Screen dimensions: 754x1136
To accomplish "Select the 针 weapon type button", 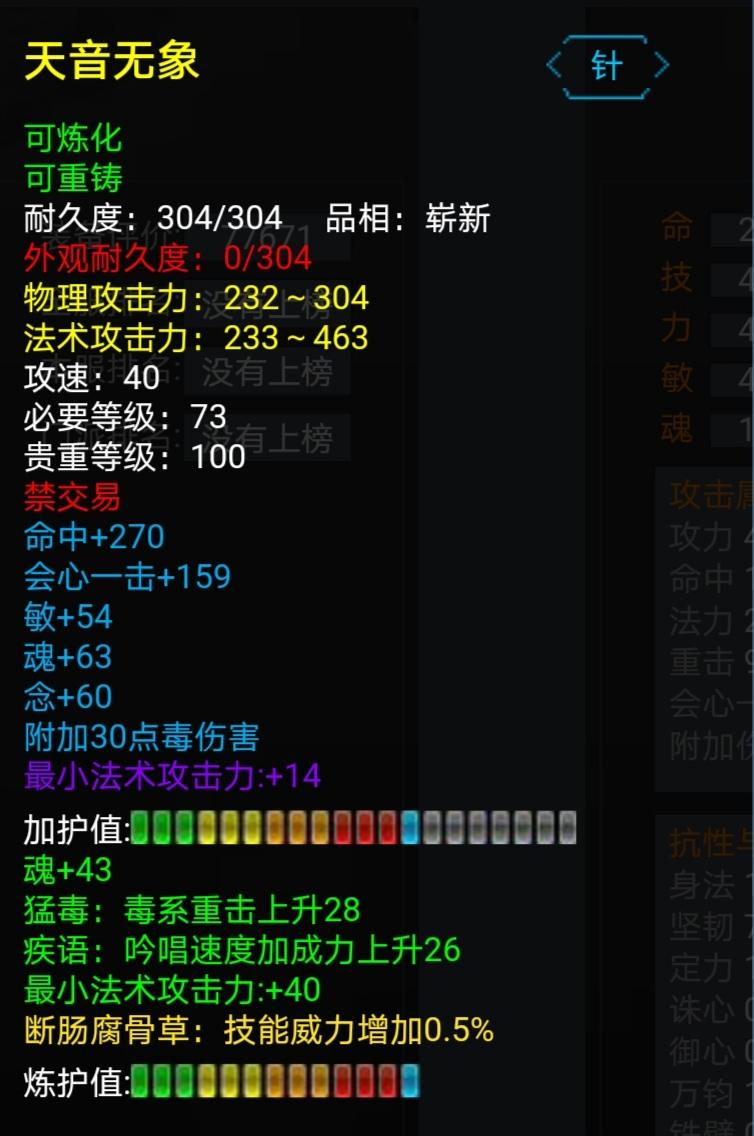I will (x=607, y=66).
